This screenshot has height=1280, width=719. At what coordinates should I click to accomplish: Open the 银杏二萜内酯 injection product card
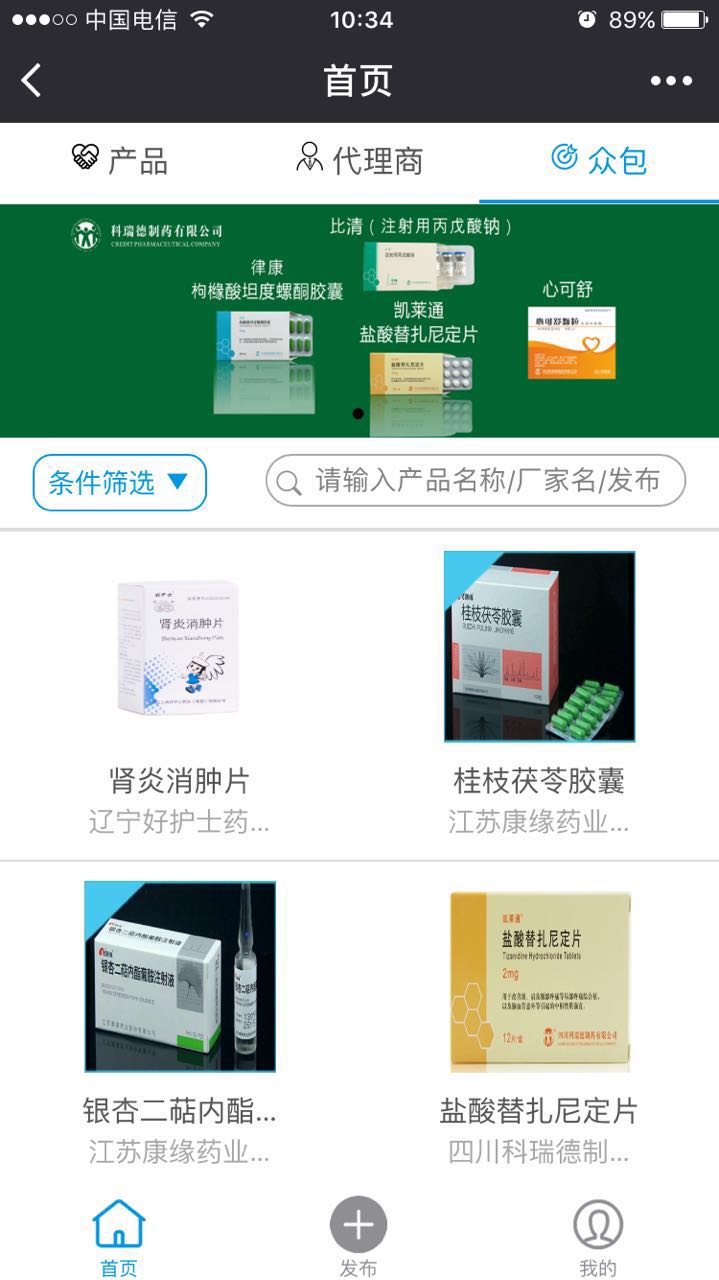tap(179, 1020)
